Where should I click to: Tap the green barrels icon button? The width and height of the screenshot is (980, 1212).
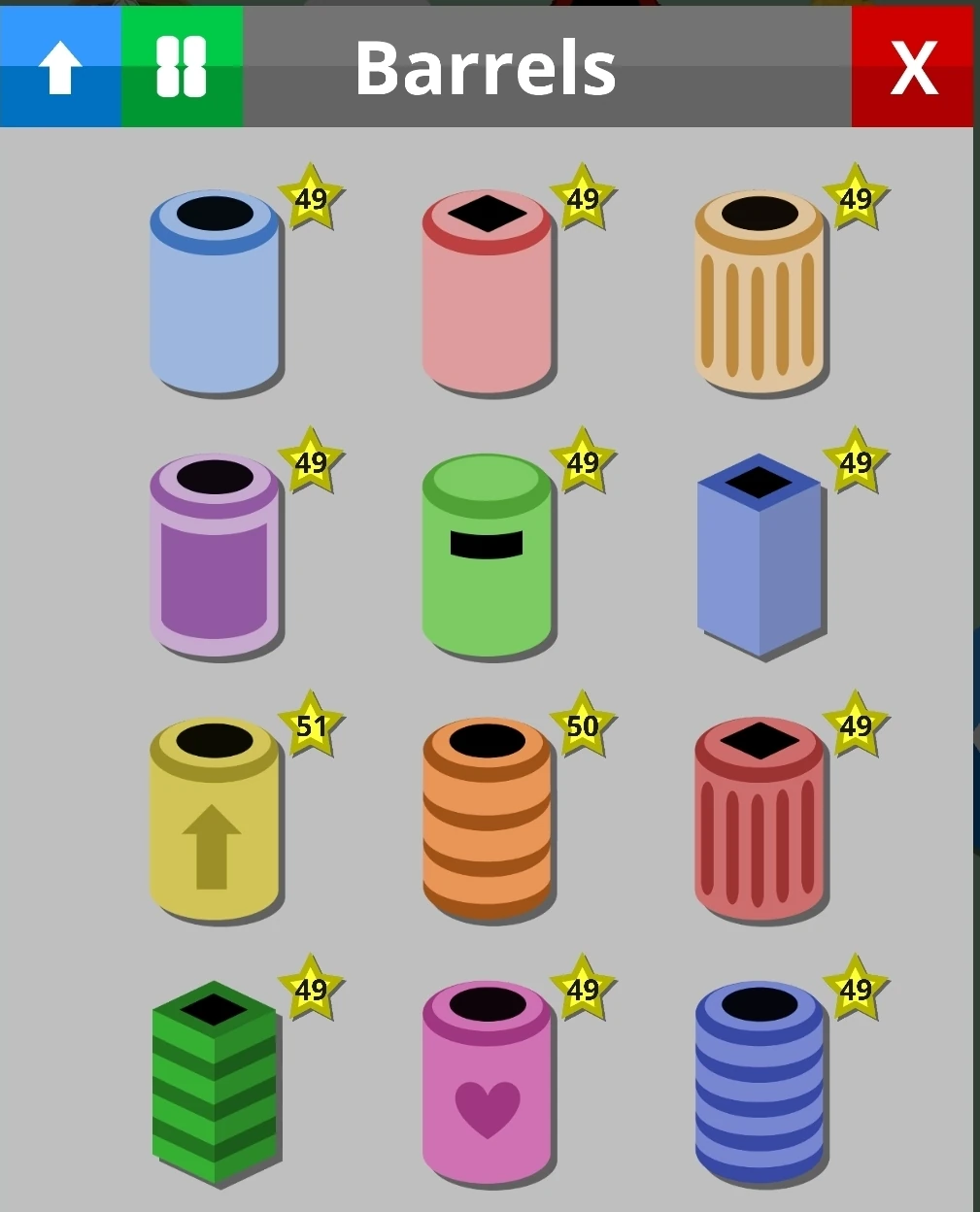[182, 67]
